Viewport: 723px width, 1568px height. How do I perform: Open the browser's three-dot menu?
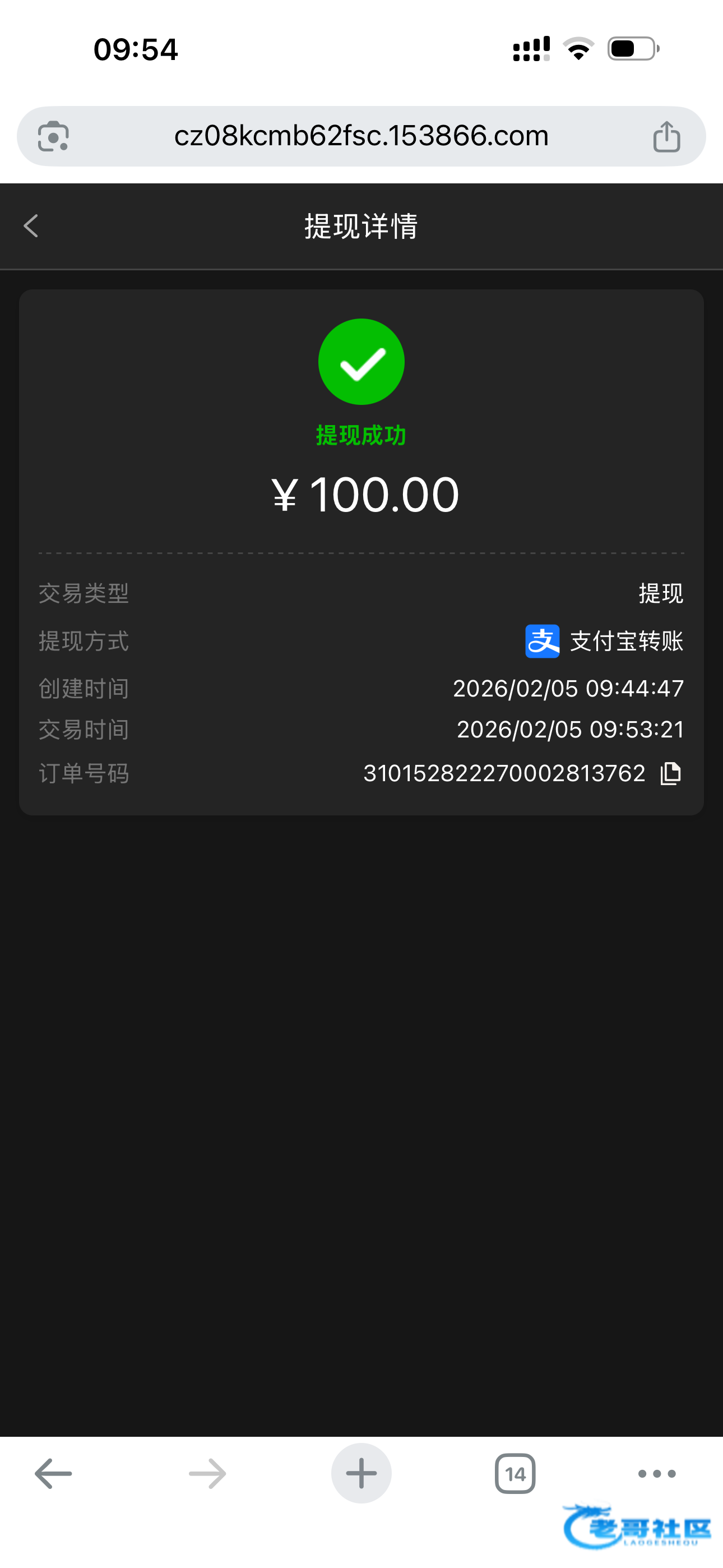tap(657, 1474)
